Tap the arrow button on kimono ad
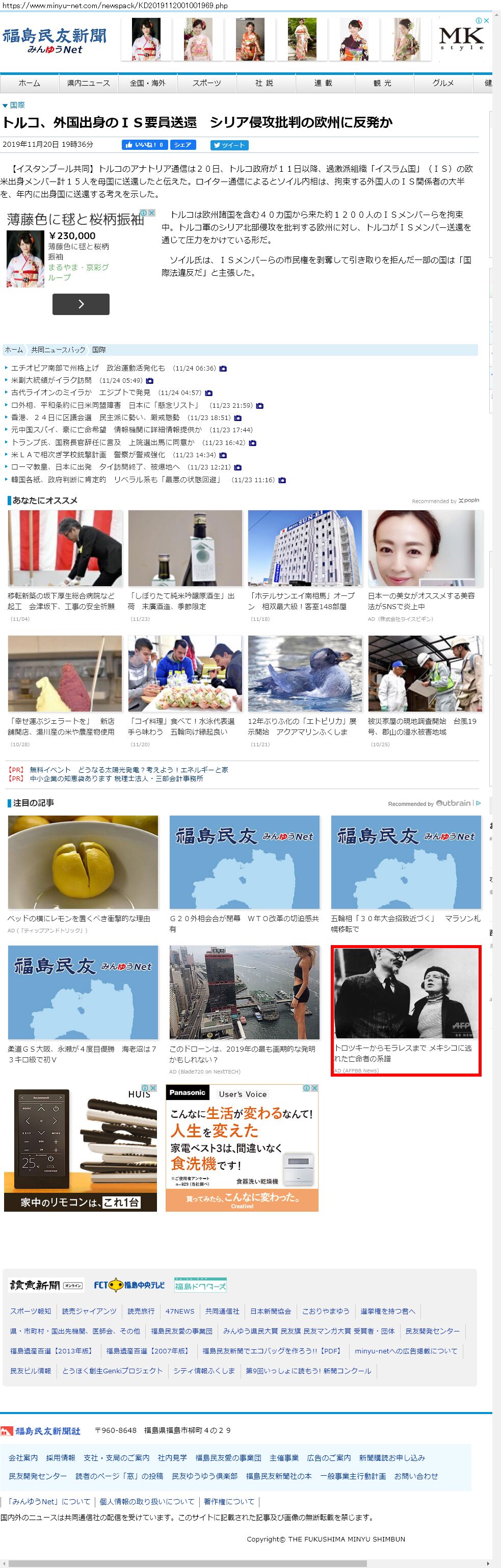The image size is (501, 1568). [x=81, y=304]
